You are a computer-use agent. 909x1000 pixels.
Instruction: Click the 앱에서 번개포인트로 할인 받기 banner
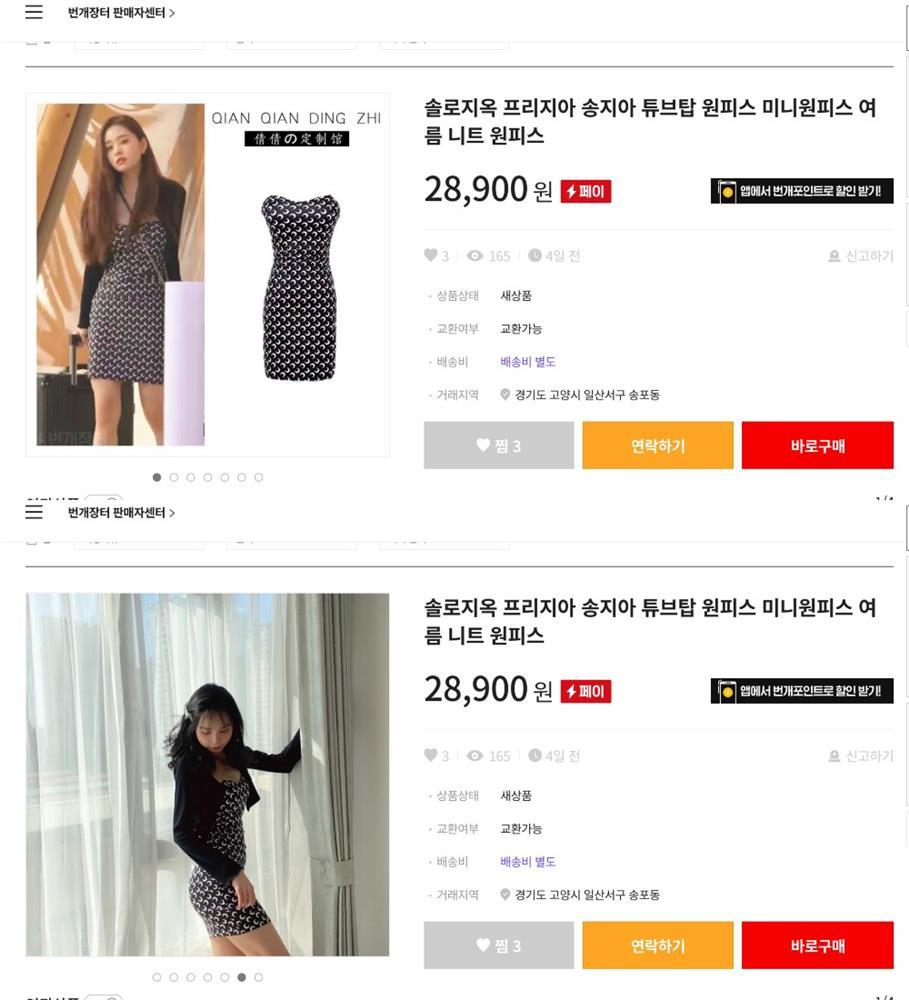800,191
